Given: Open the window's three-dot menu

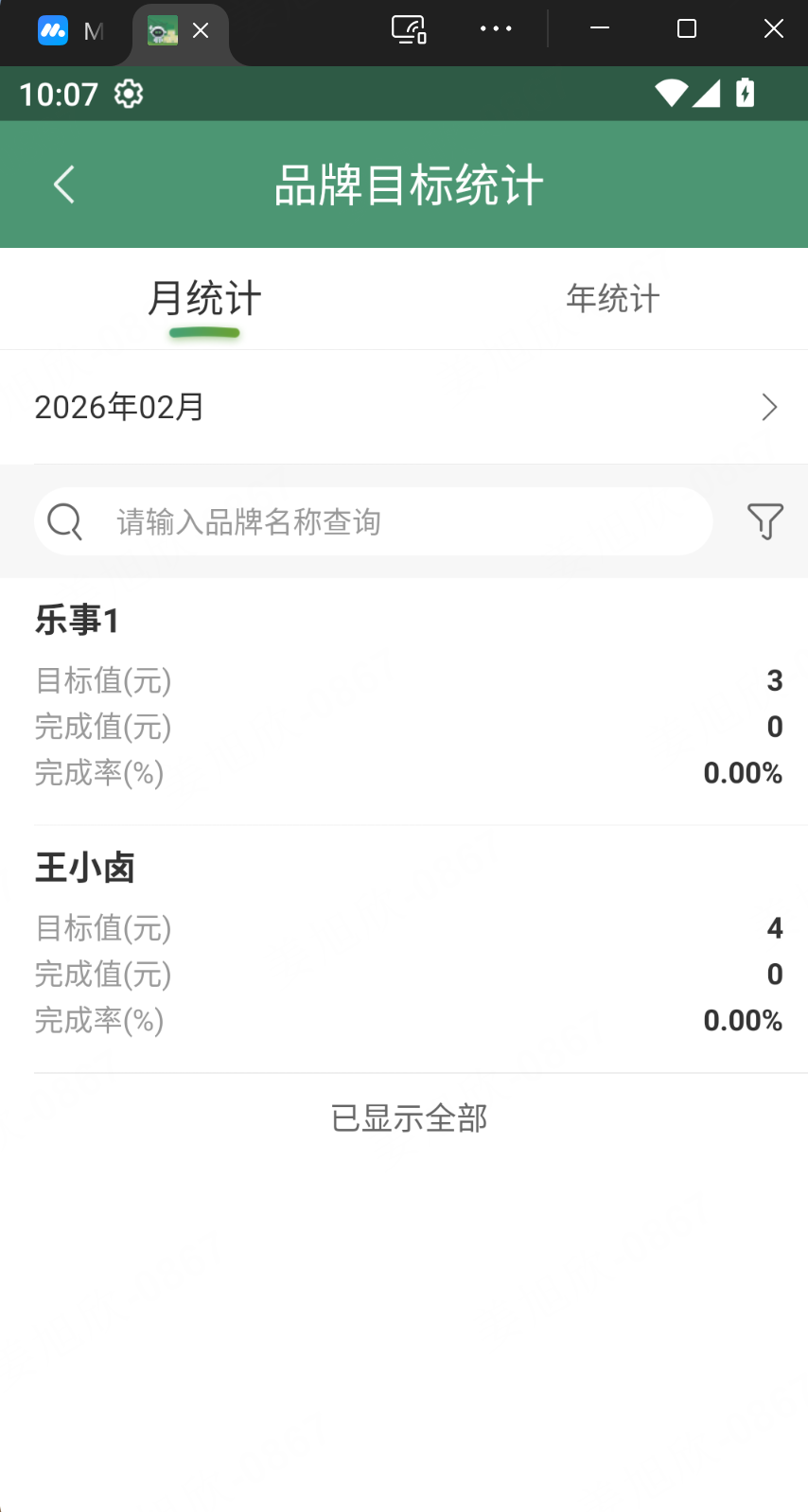Looking at the screenshot, I should [496, 29].
